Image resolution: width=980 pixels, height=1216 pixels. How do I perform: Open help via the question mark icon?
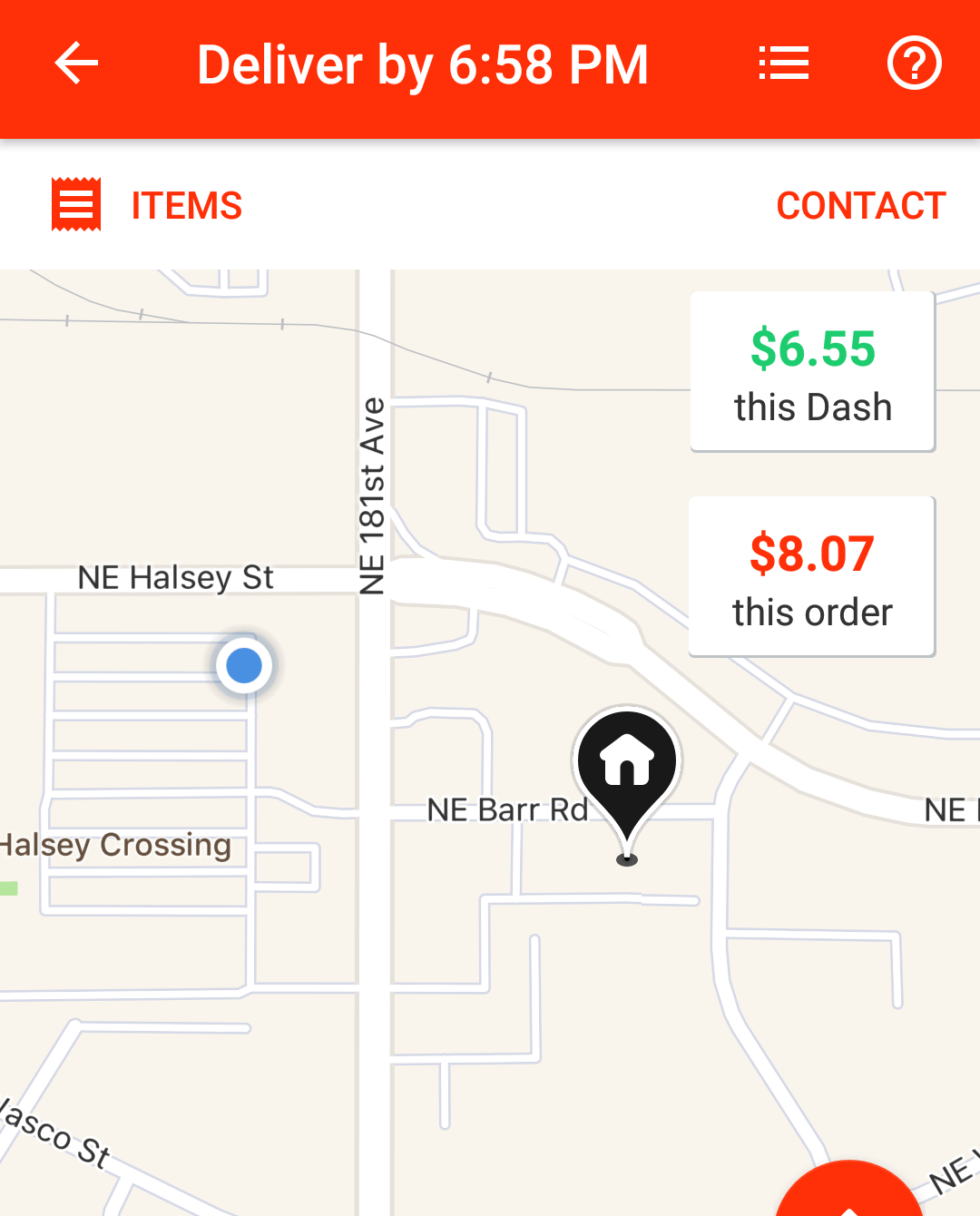[x=915, y=64]
